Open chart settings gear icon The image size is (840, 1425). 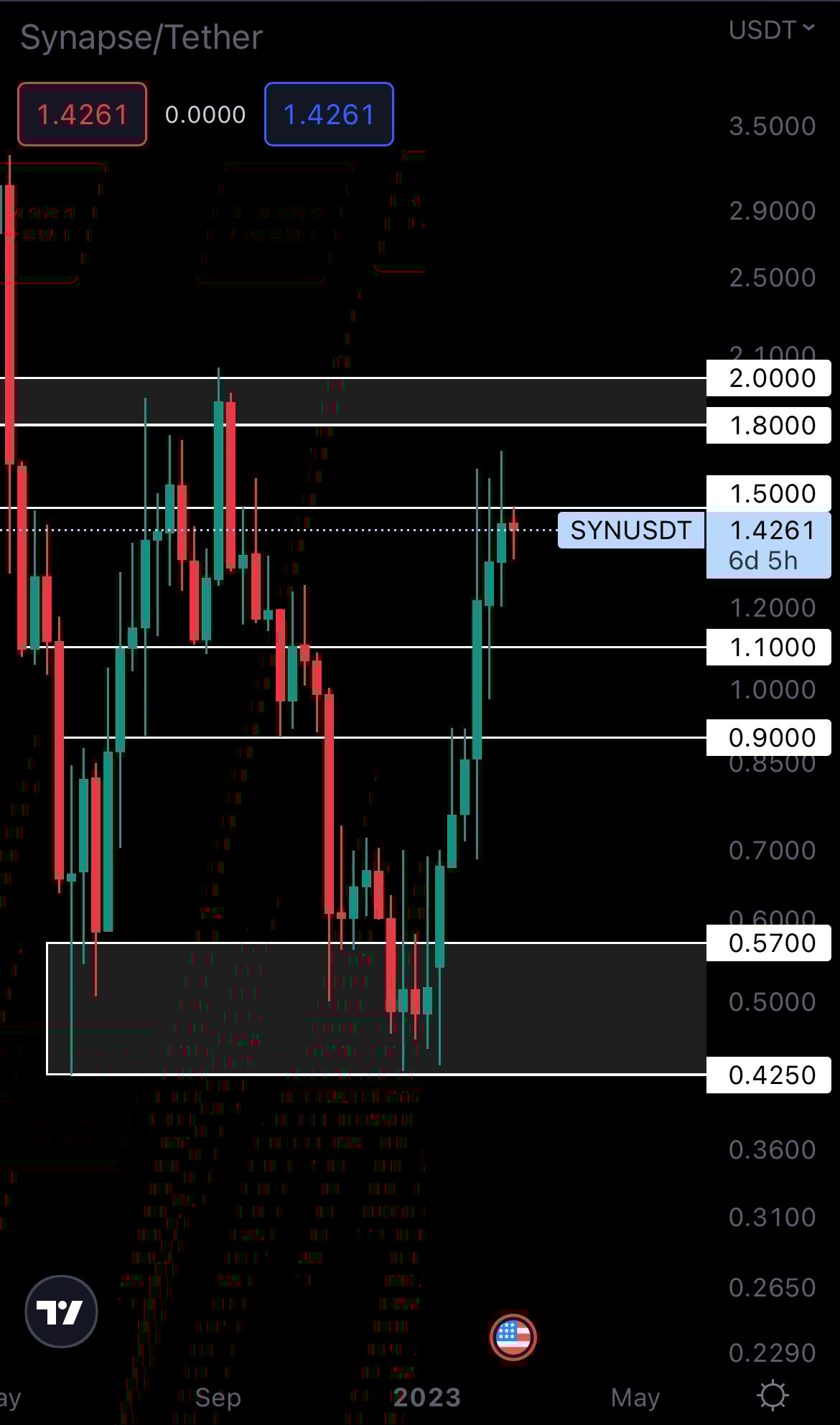[x=773, y=1396]
